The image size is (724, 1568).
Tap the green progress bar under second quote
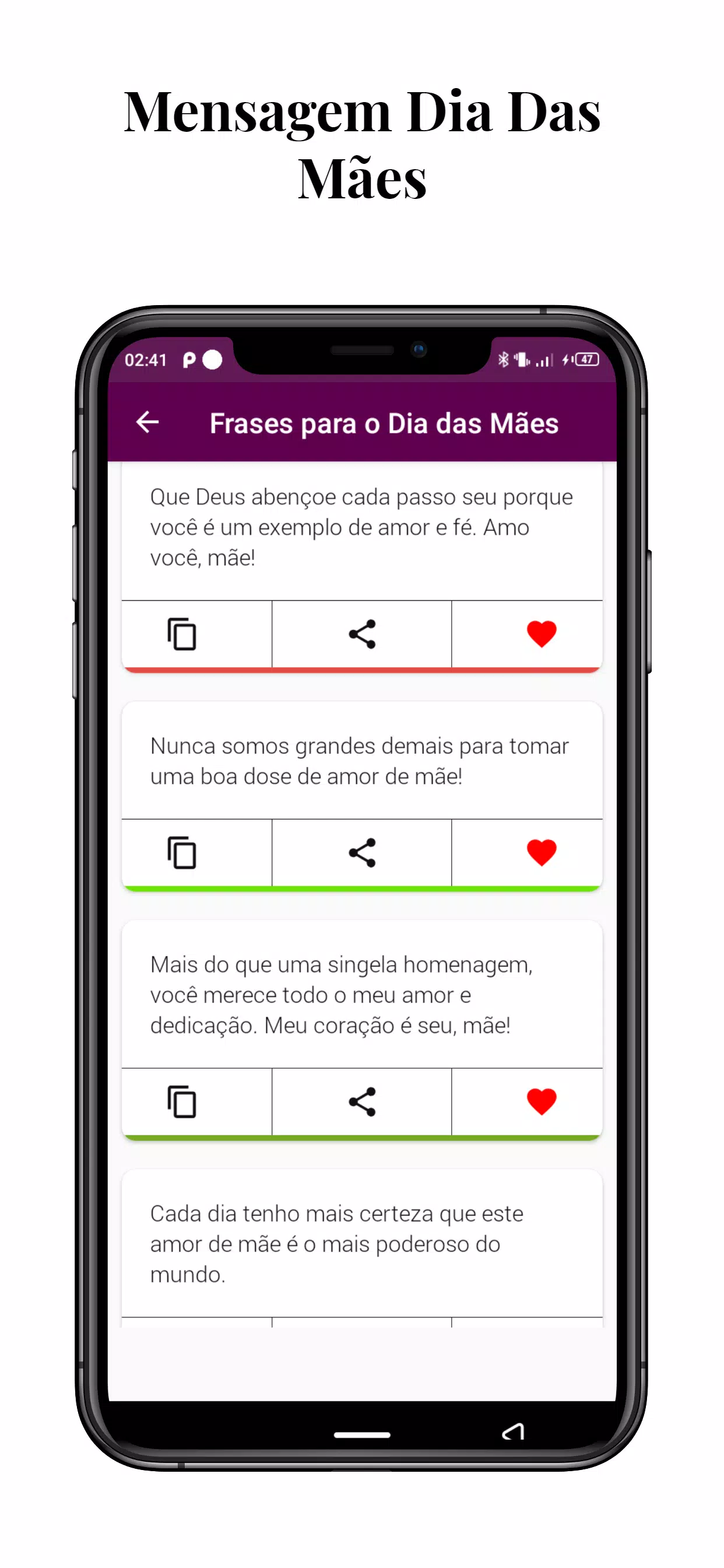pos(361,887)
